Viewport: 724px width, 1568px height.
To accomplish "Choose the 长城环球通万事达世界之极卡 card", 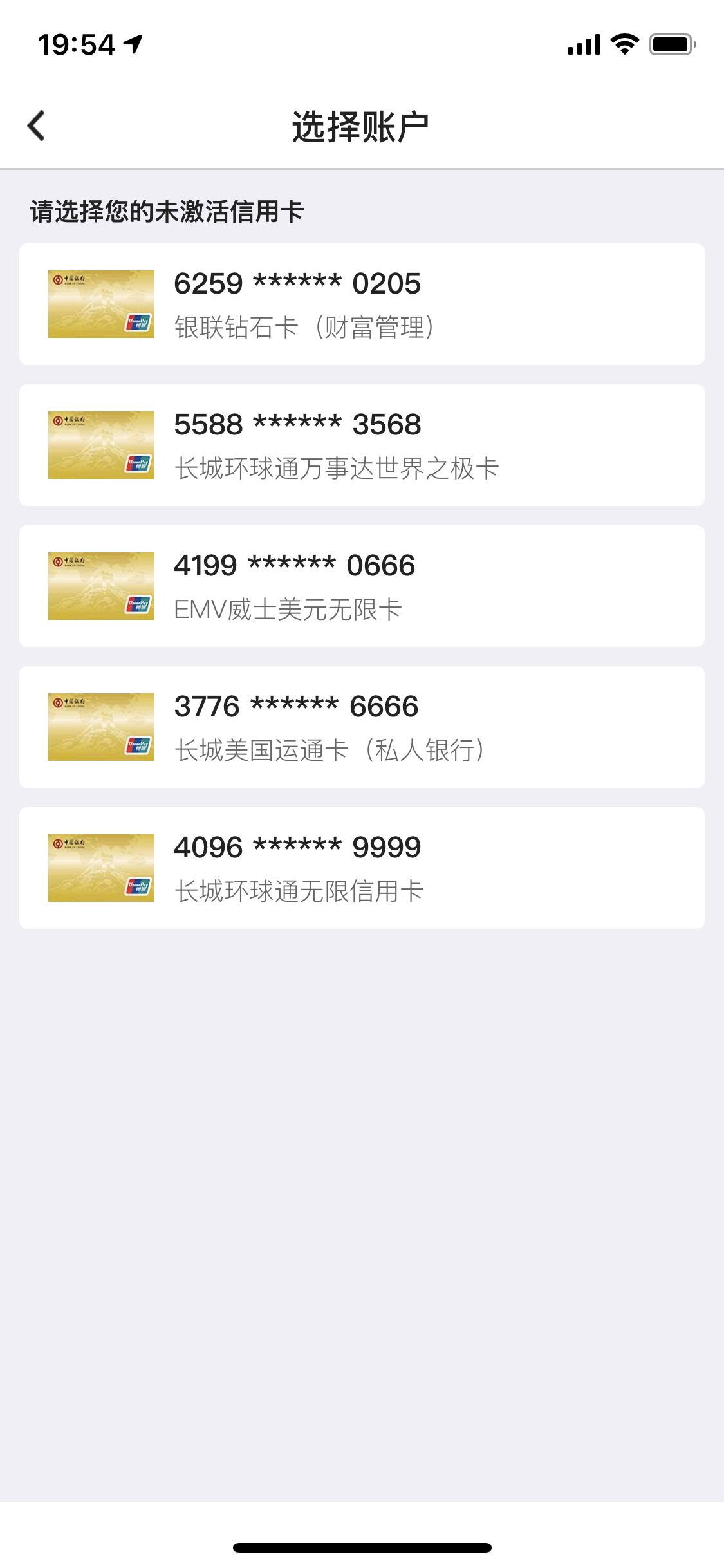I will [x=362, y=445].
